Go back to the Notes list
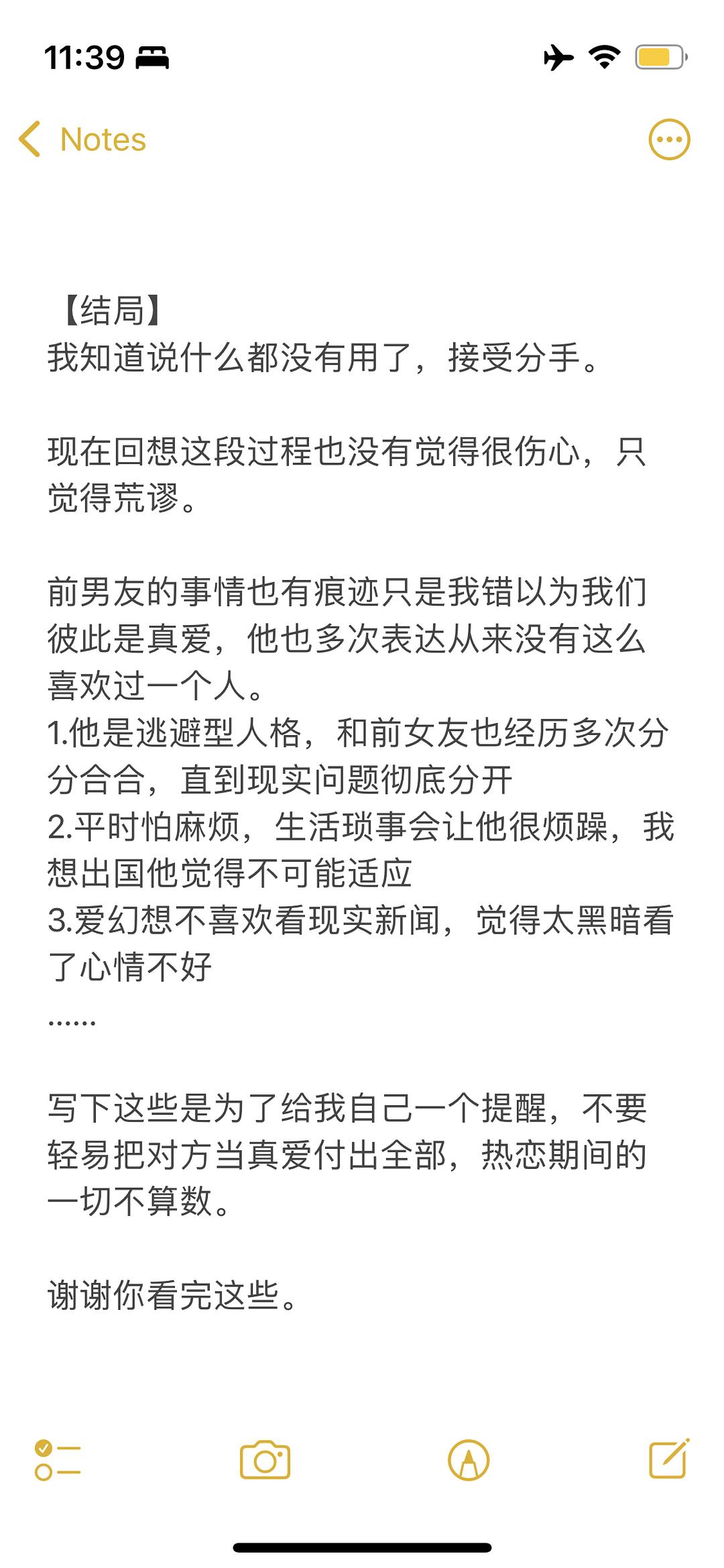The height and width of the screenshot is (1568, 724). coord(82,139)
